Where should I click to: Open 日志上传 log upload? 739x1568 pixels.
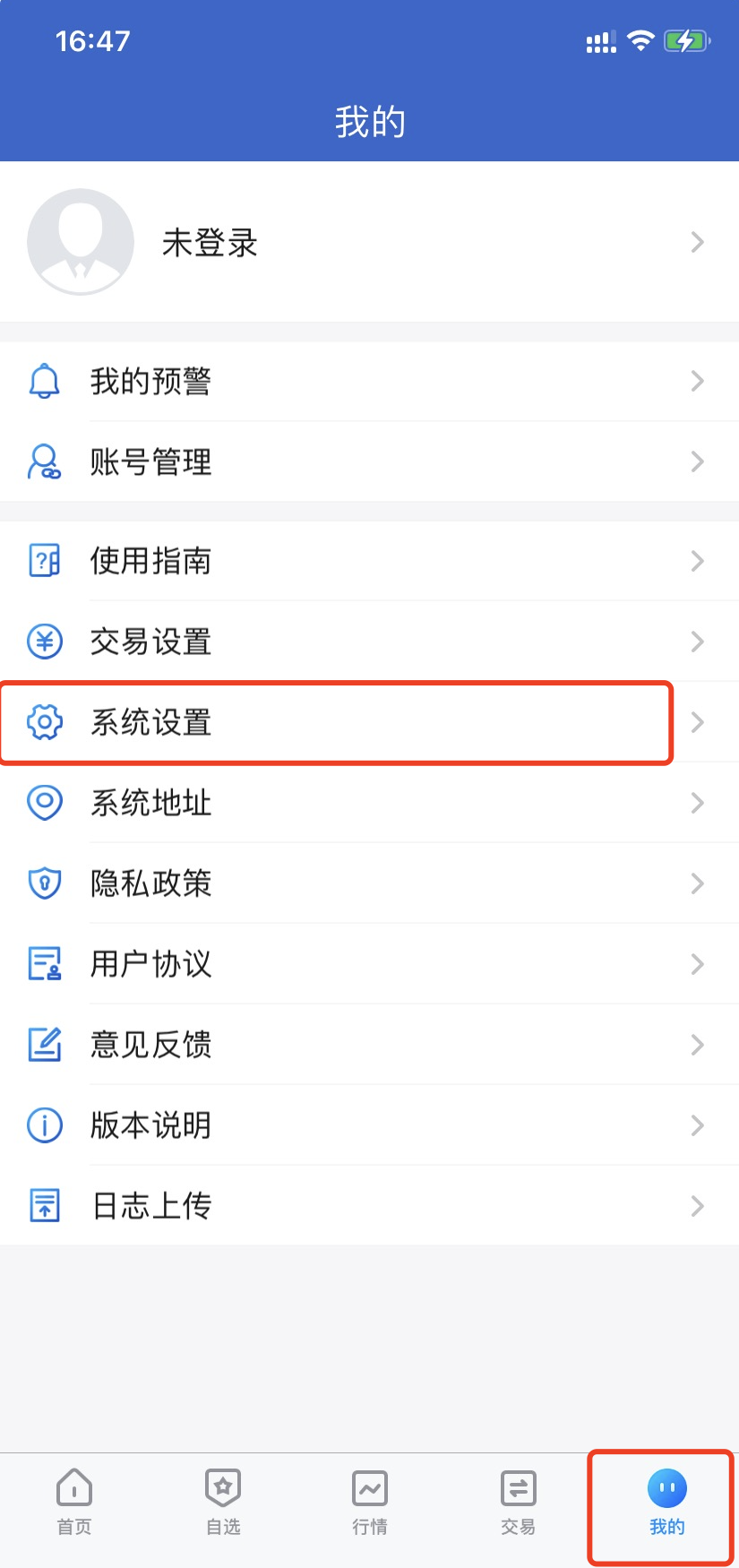click(369, 1206)
